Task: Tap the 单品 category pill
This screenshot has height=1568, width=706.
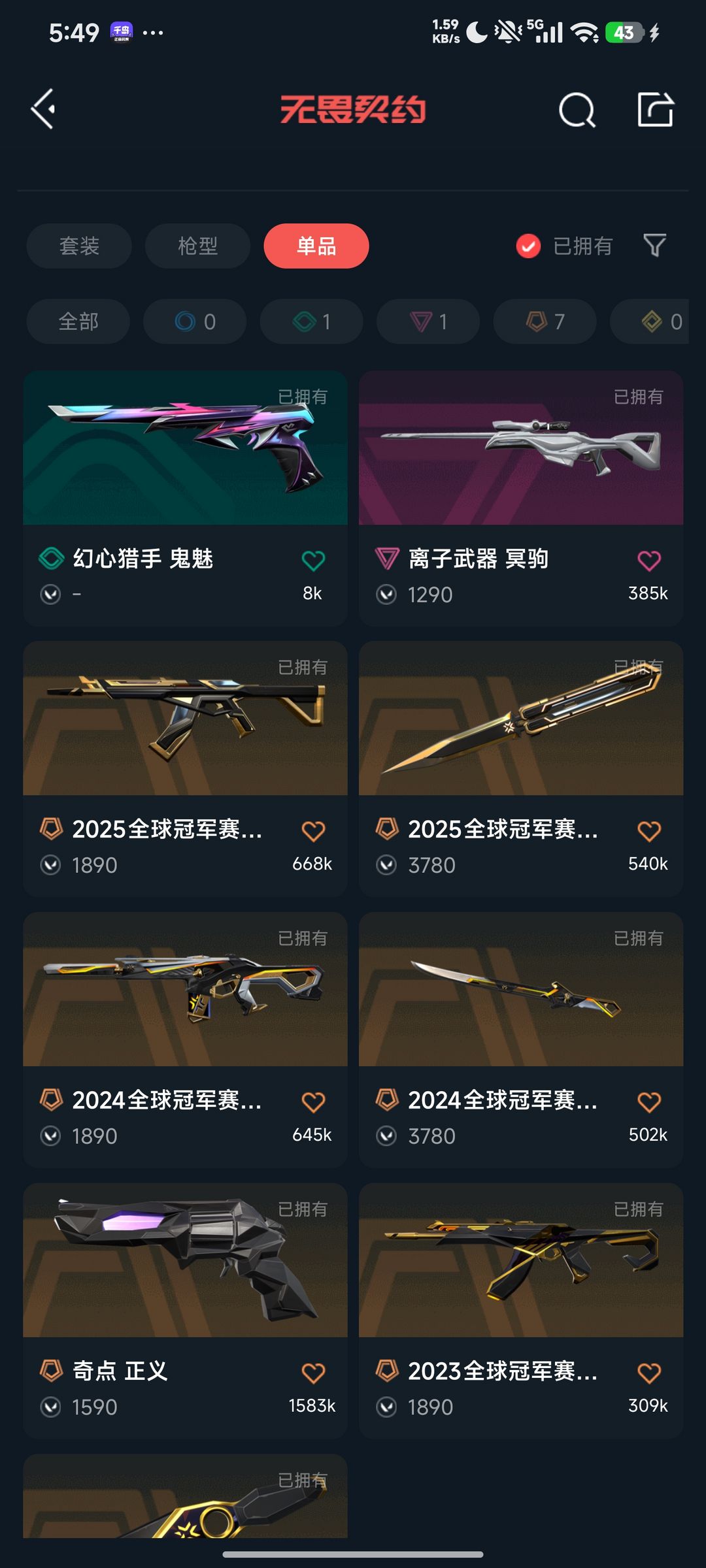Action: 316,245
